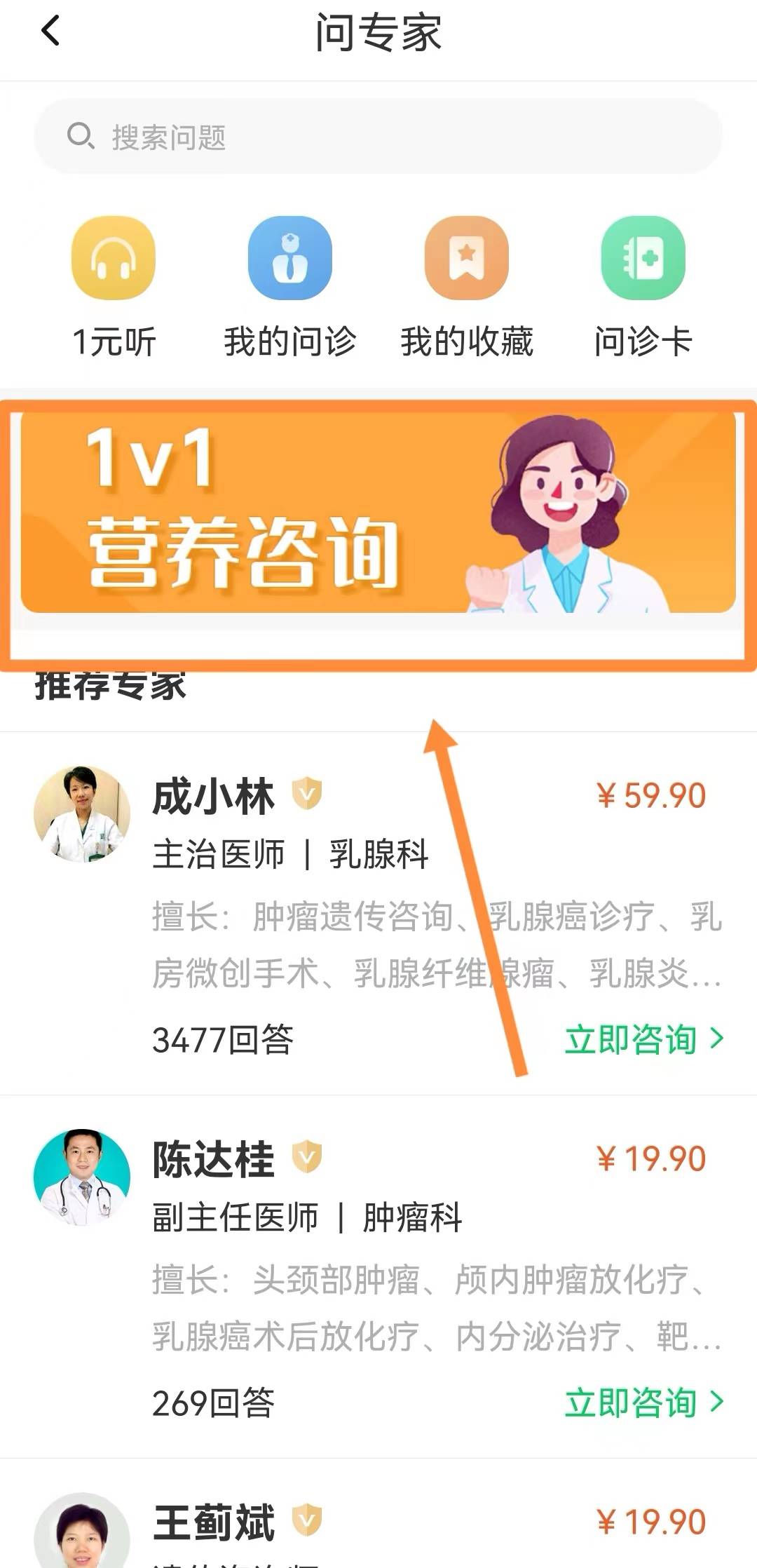The width and height of the screenshot is (757, 1568).
Task: Tap the 搜索问题 search box
Action: (x=378, y=136)
